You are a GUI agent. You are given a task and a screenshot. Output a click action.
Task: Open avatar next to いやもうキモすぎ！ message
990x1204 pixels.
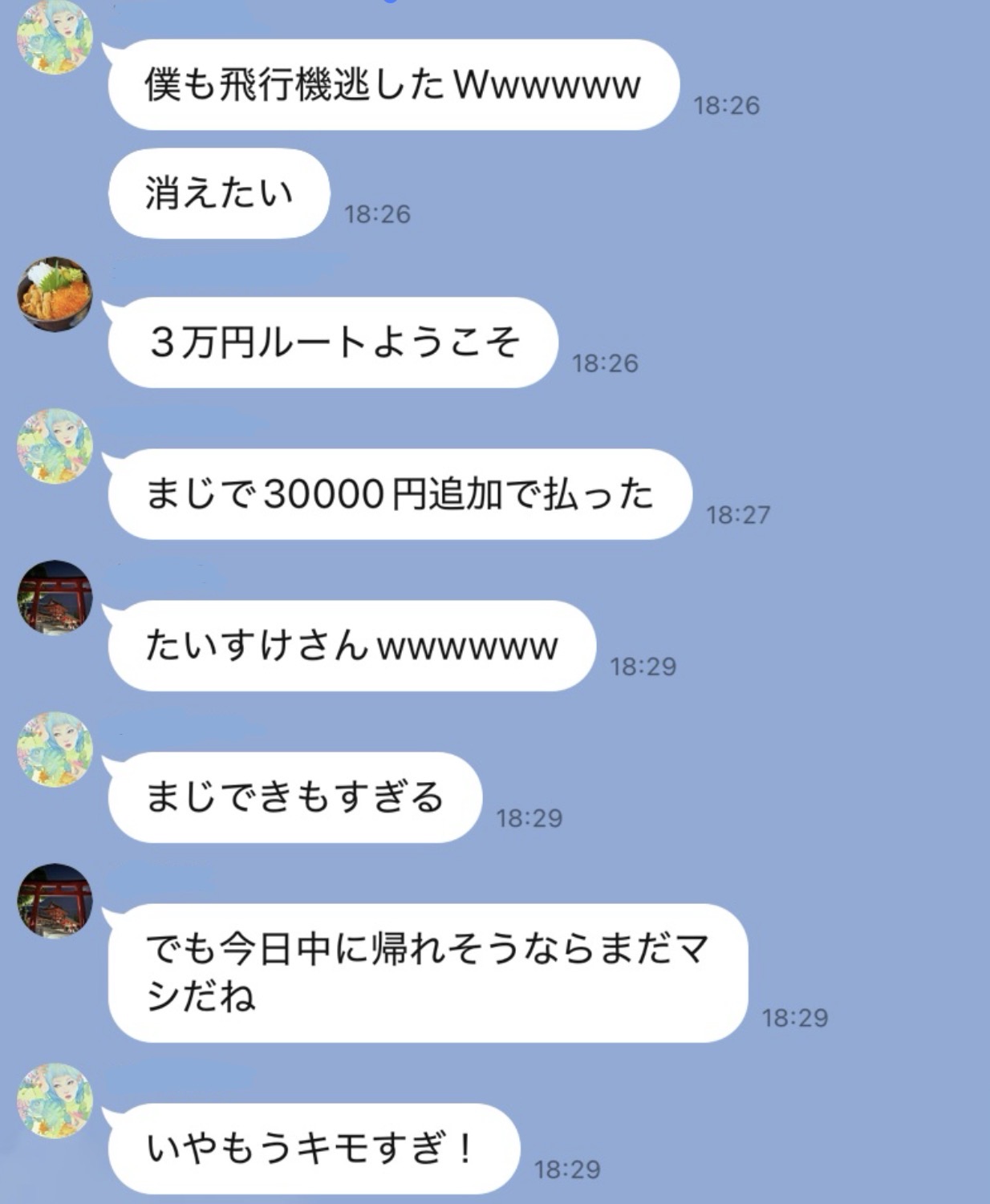point(55,1101)
